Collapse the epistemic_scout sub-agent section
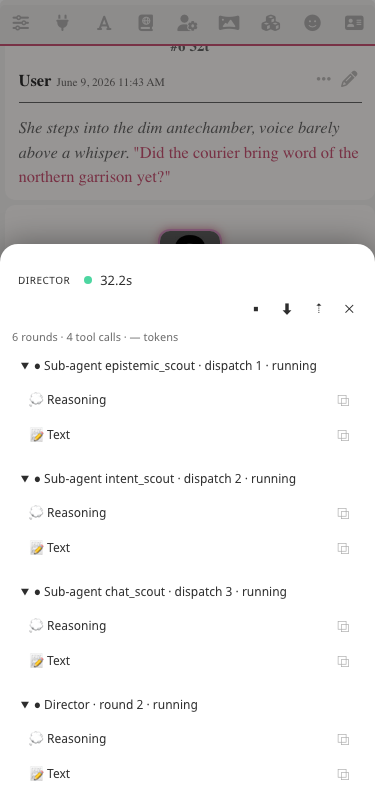The image size is (375, 812). coord(24,366)
